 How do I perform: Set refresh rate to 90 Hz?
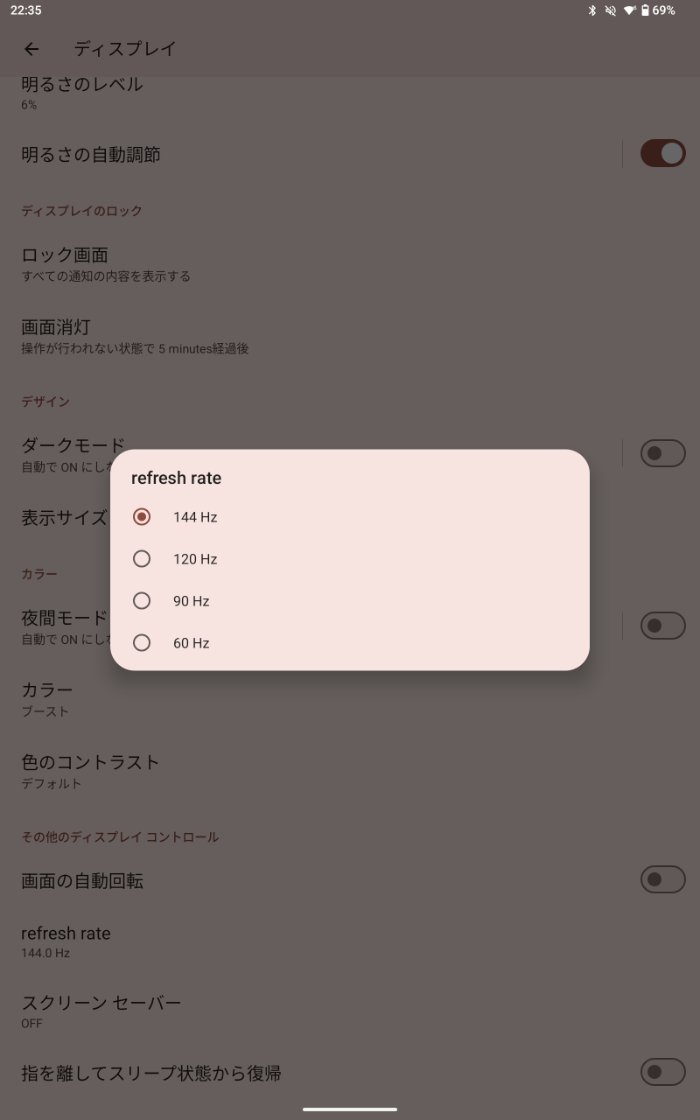point(142,601)
